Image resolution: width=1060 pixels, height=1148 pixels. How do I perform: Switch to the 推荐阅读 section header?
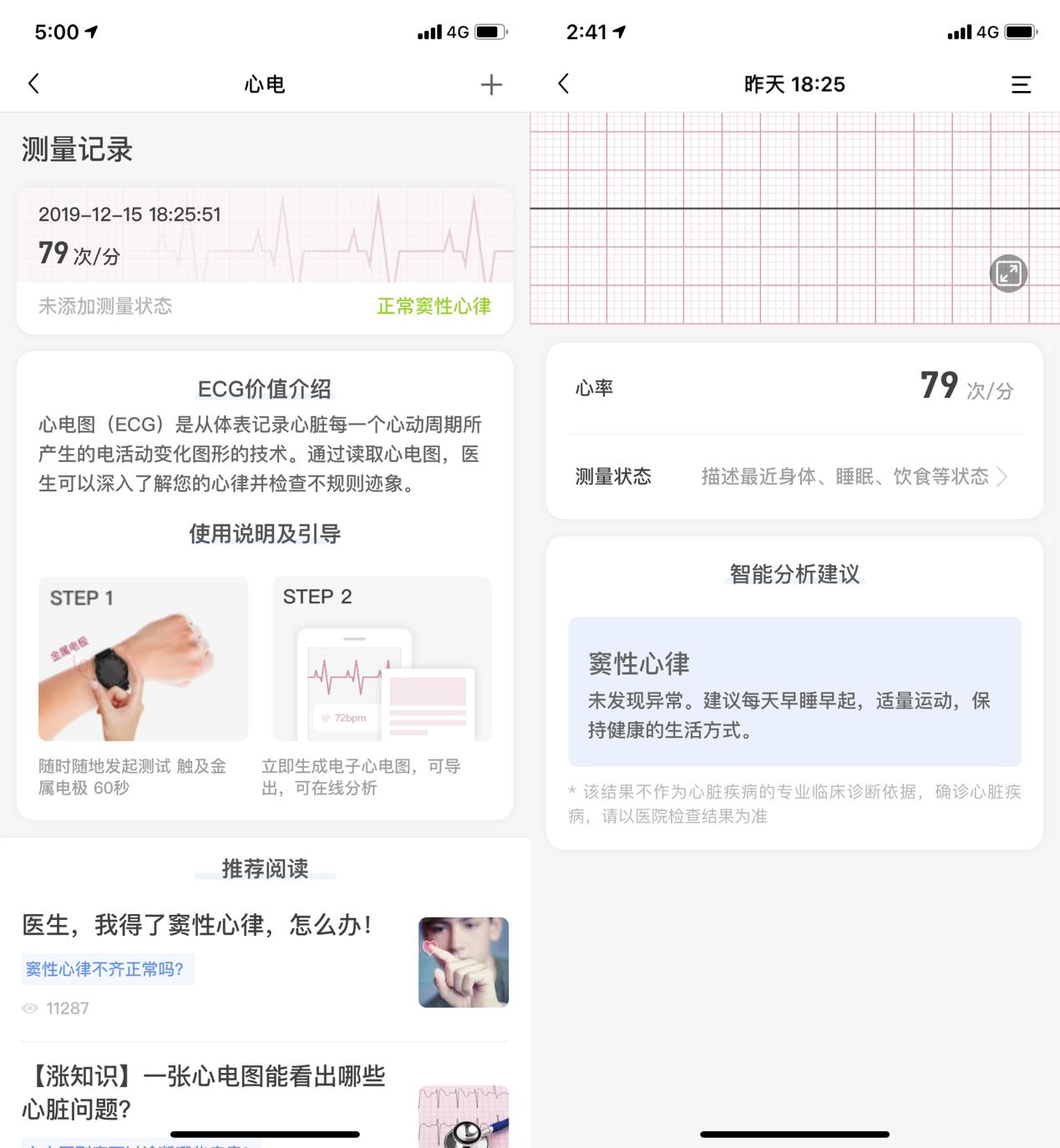[264, 869]
